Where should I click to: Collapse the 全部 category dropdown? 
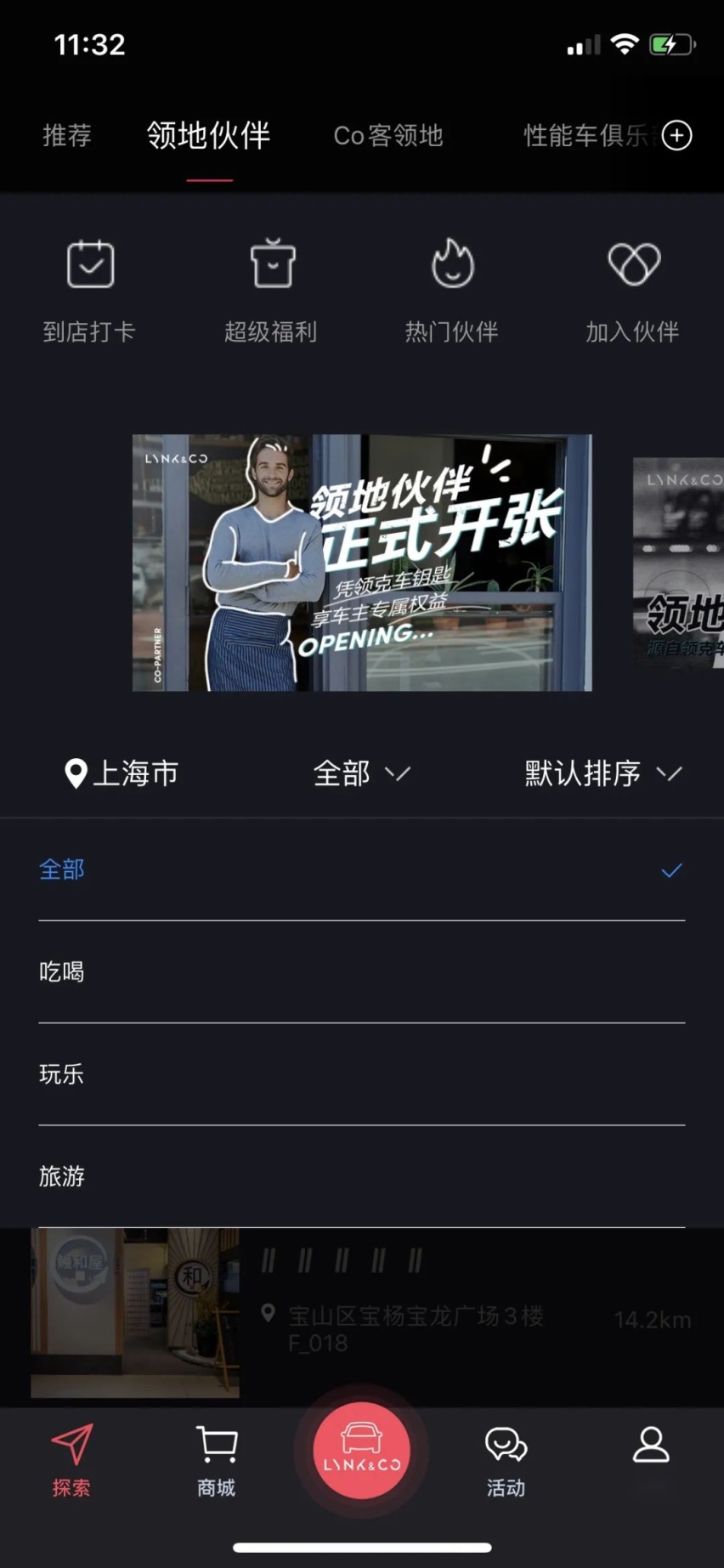pos(361,773)
